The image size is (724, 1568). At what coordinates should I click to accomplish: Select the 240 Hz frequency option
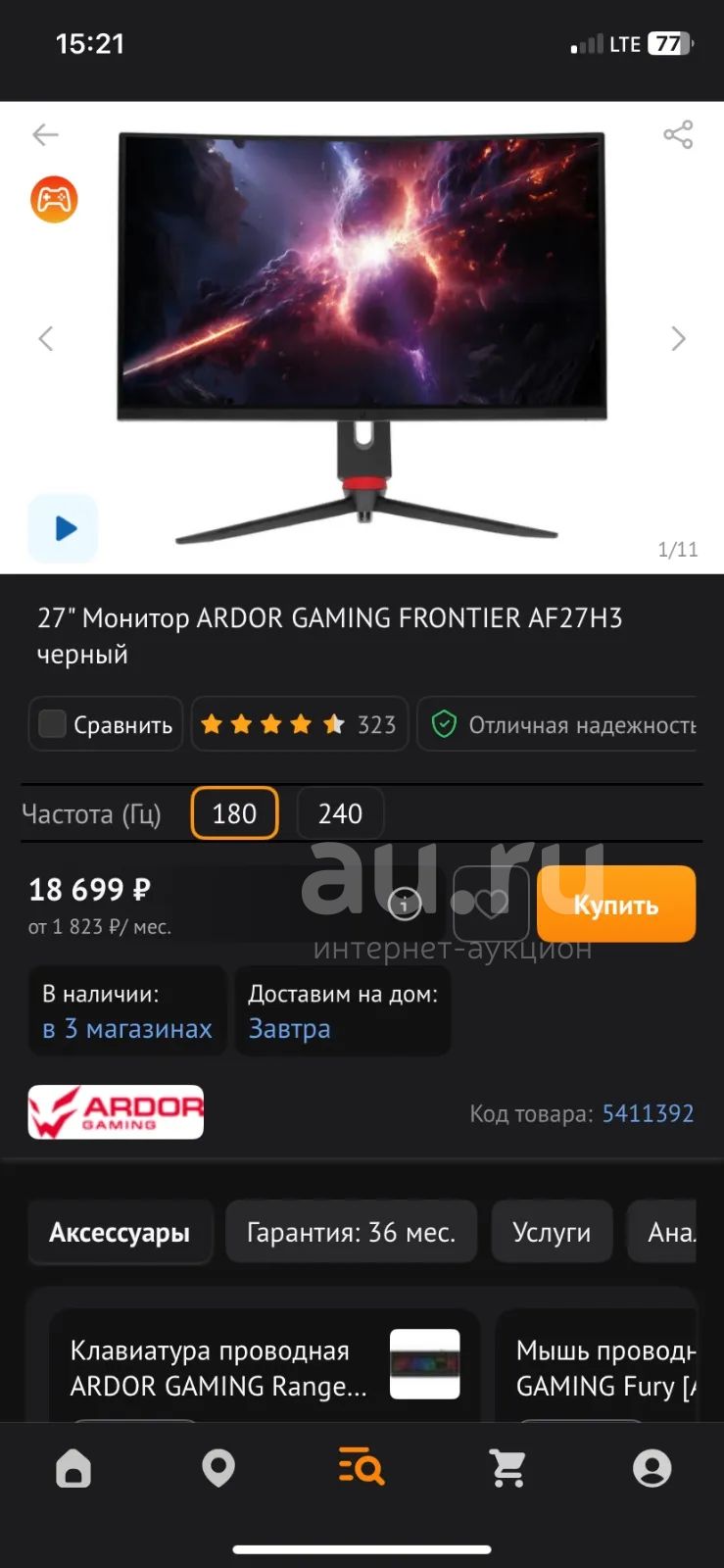[340, 813]
